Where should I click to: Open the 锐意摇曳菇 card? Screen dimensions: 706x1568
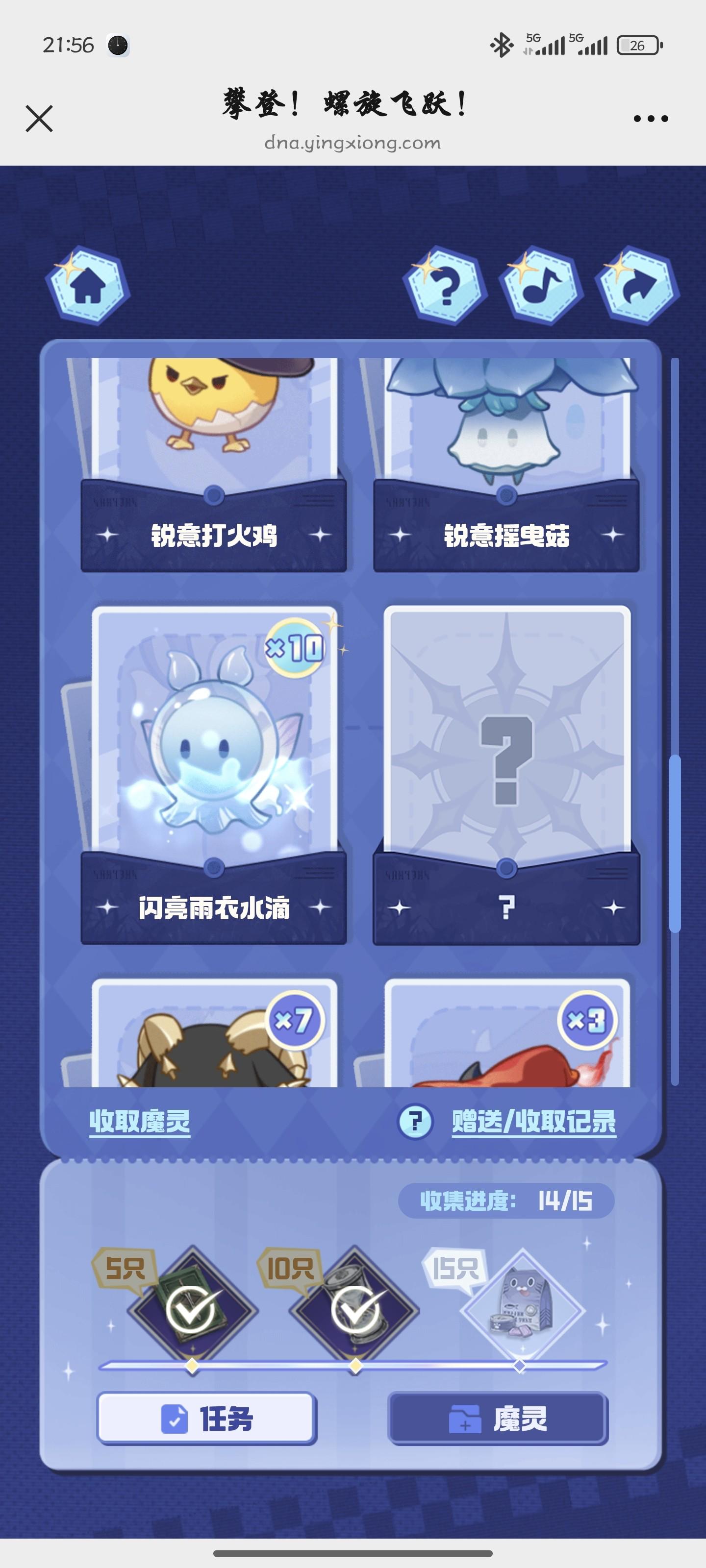click(x=506, y=463)
